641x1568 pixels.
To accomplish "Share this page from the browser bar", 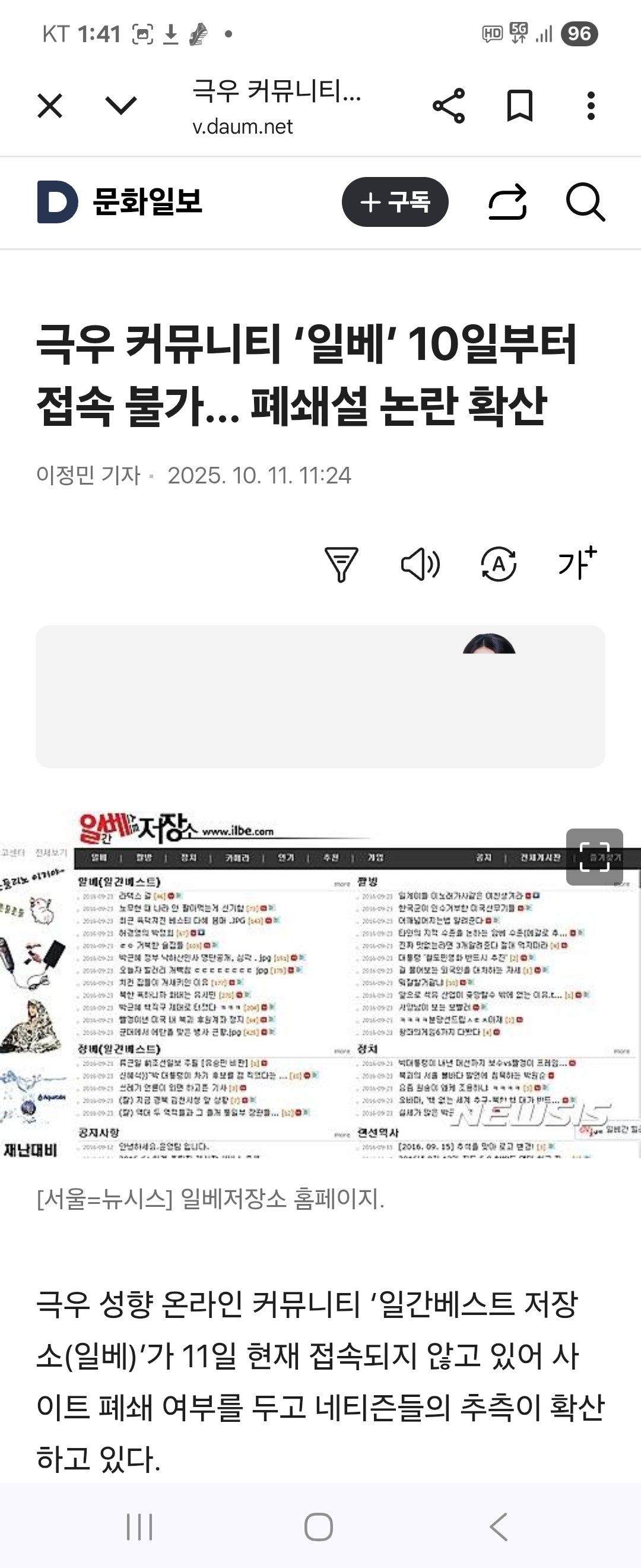I will coord(449,106).
